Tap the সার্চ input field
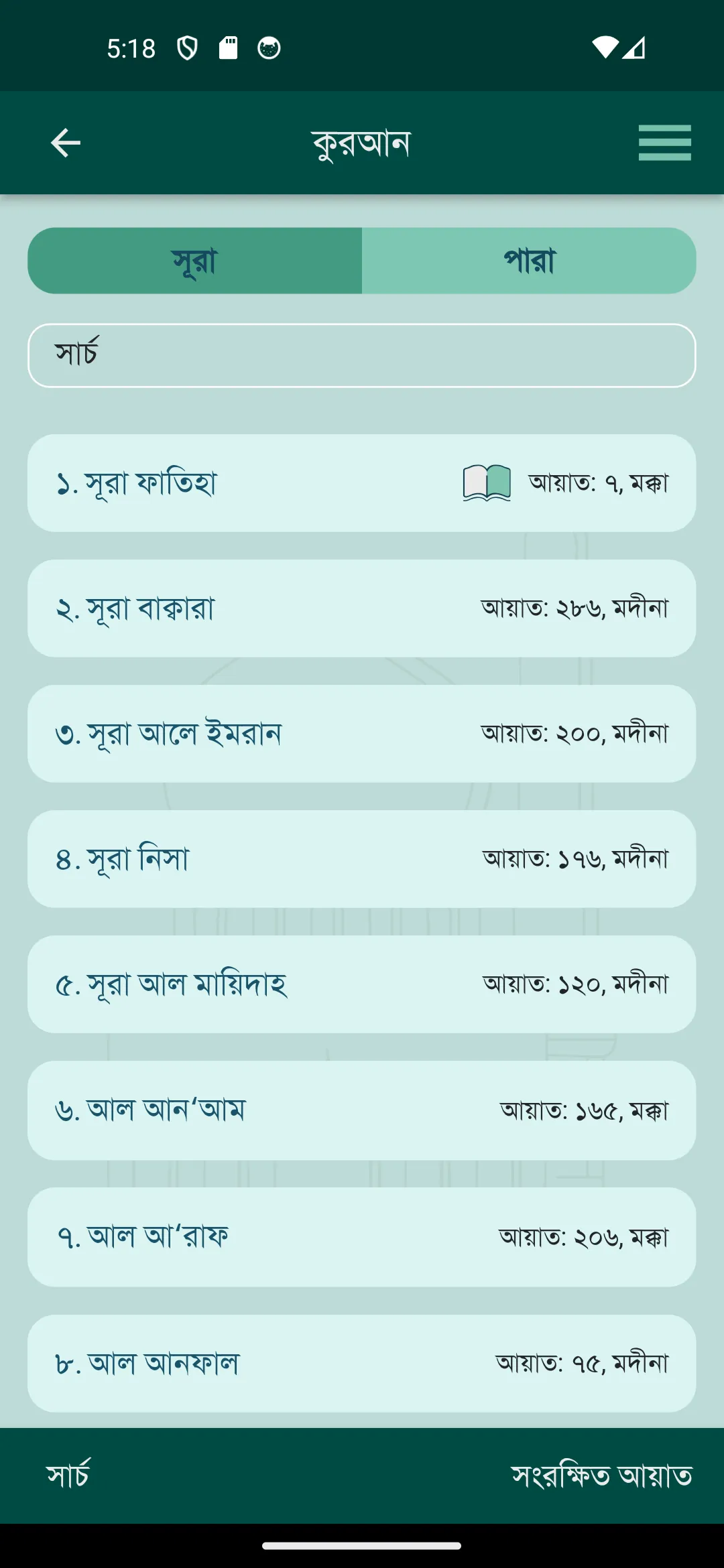This screenshot has height=1568, width=724. (361, 356)
